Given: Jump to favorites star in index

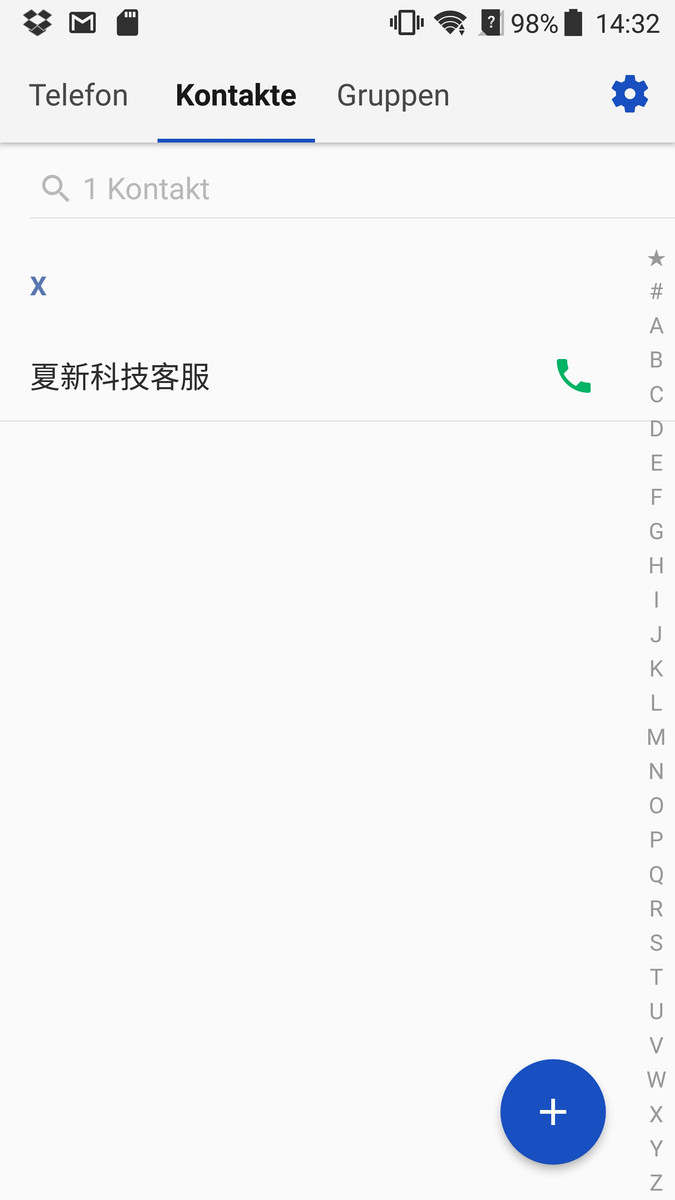Looking at the screenshot, I should [x=656, y=259].
